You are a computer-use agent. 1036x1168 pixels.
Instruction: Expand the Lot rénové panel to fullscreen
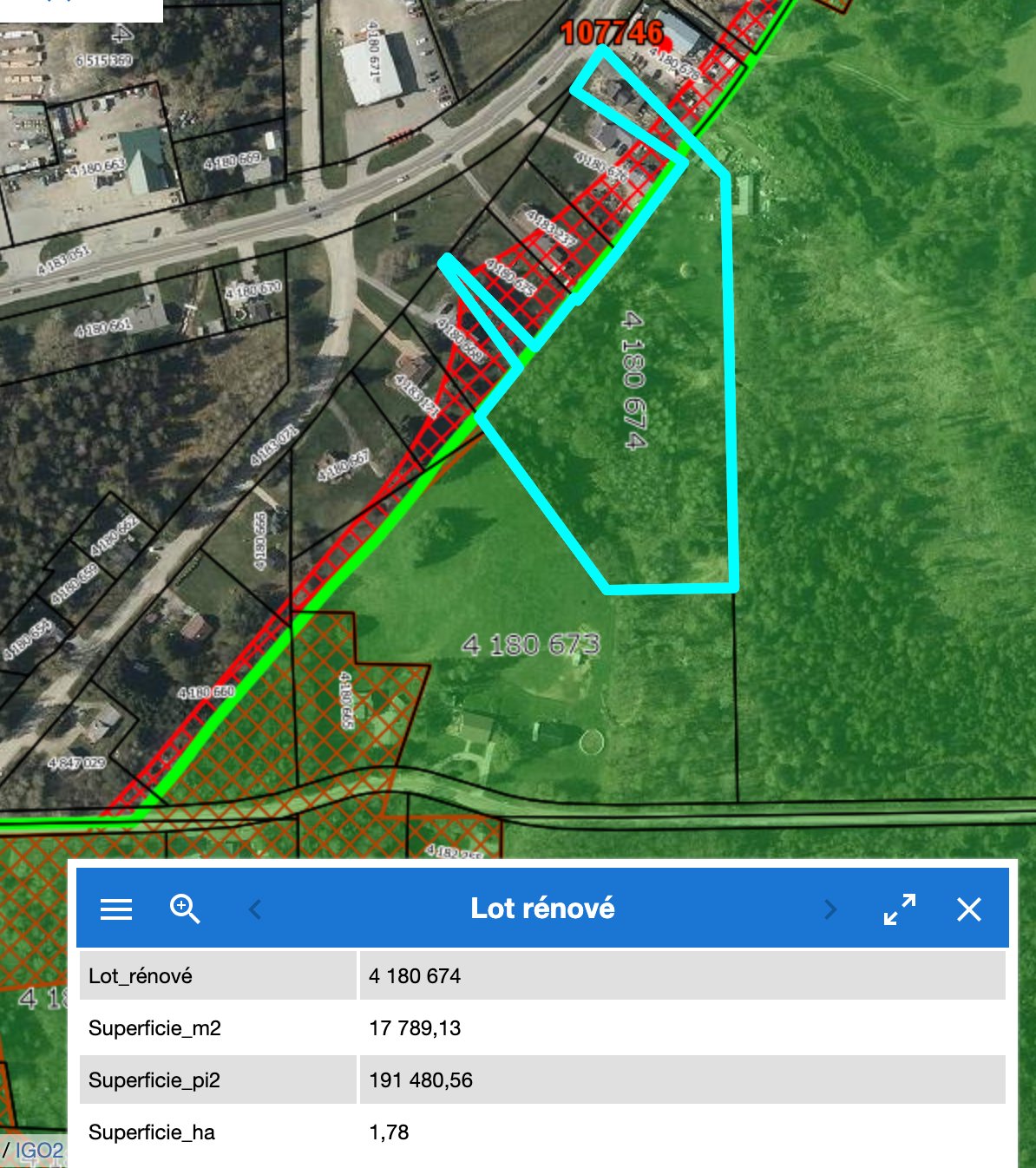(x=900, y=909)
